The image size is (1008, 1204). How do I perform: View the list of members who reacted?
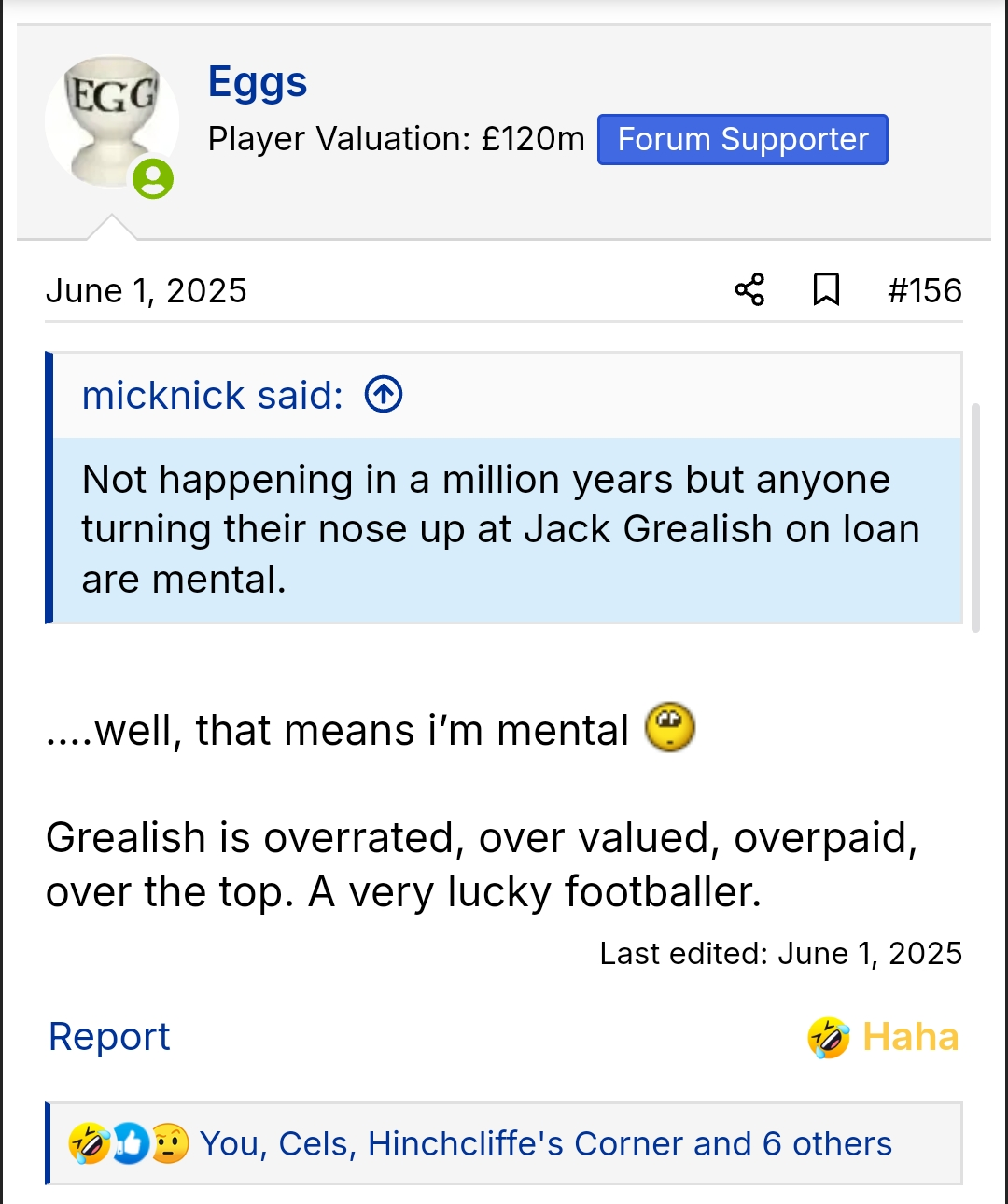[545, 1143]
